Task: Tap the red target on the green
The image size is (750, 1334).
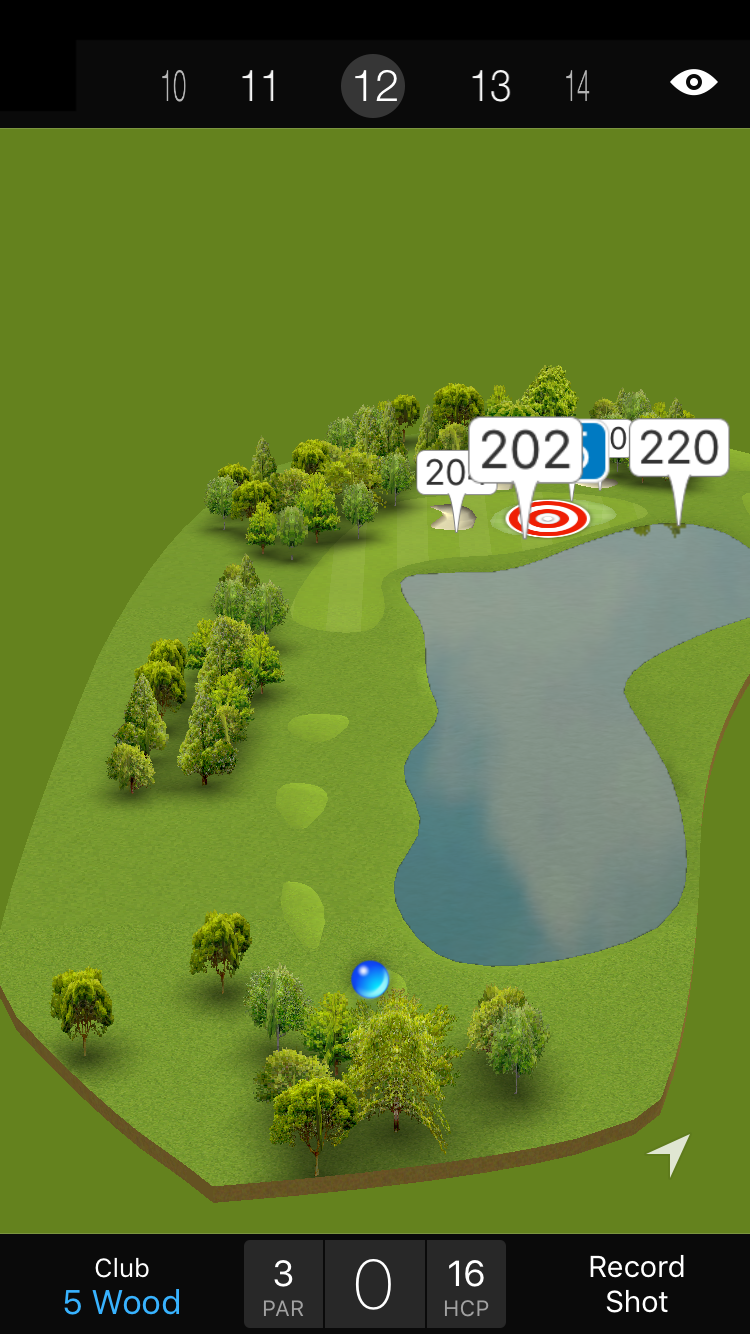Action: point(547,518)
